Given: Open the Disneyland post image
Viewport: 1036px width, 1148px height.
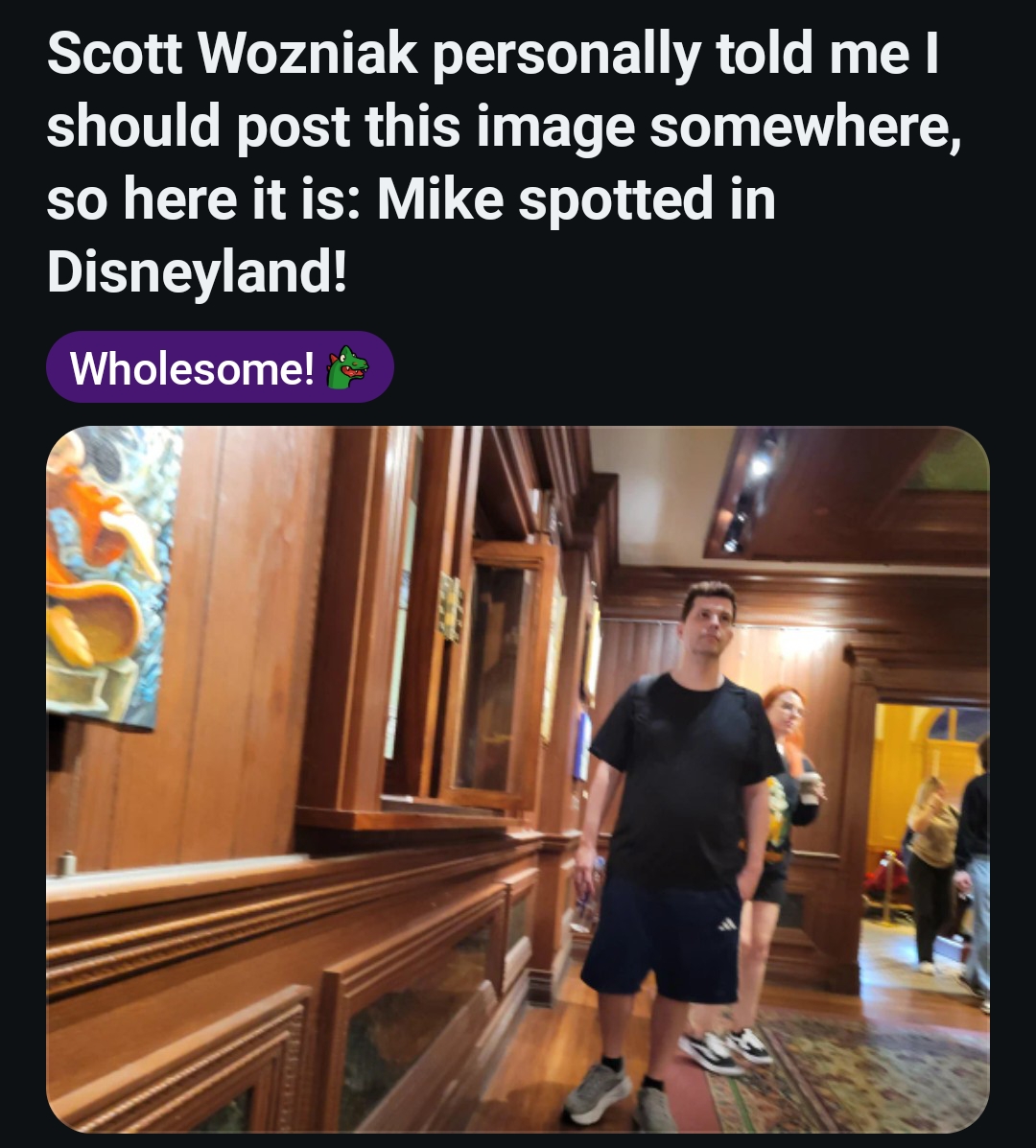Looking at the screenshot, I should click(518, 779).
